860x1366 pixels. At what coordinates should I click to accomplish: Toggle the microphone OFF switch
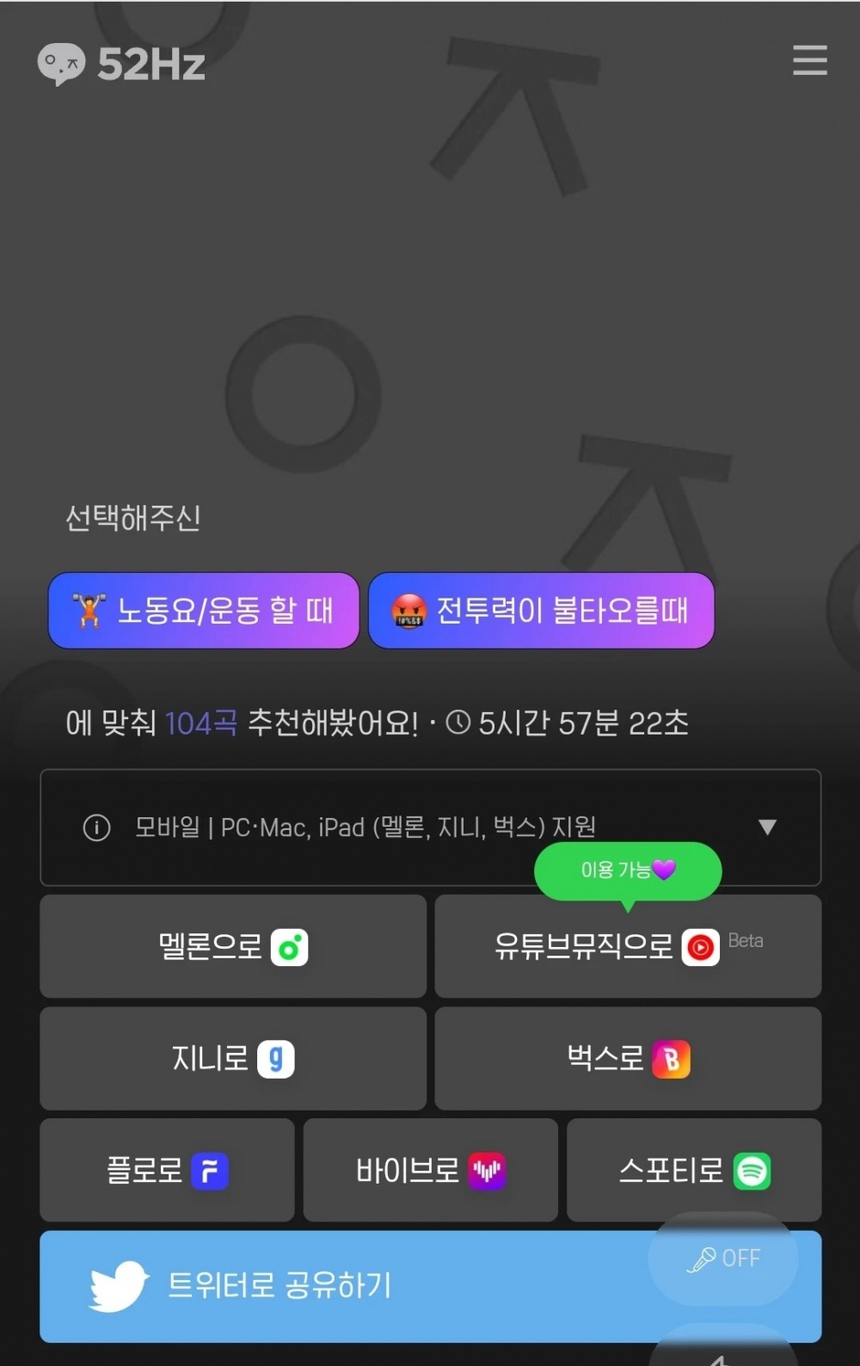[x=723, y=1259]
